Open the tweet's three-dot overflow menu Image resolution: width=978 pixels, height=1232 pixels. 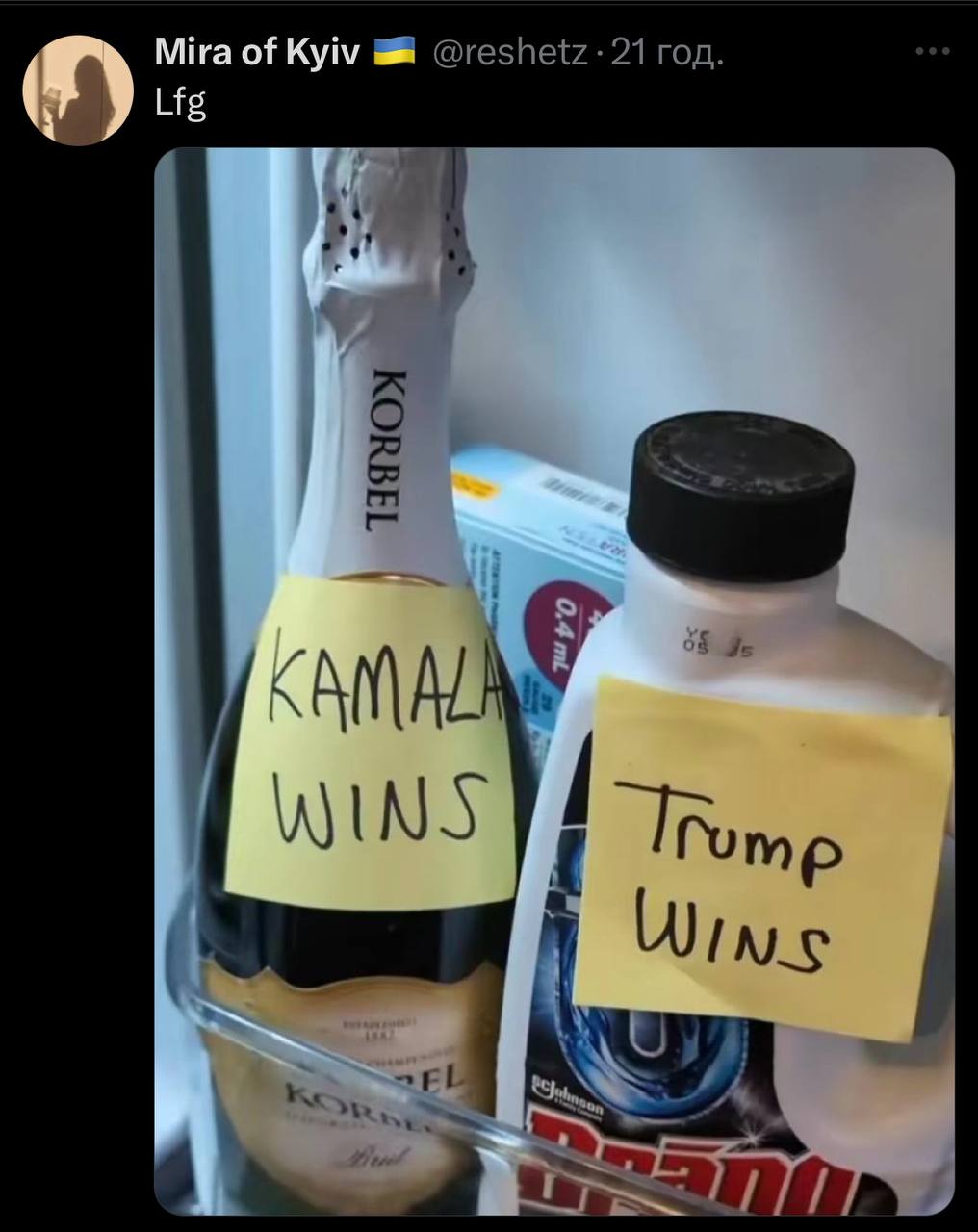click(x=932, y=52)
